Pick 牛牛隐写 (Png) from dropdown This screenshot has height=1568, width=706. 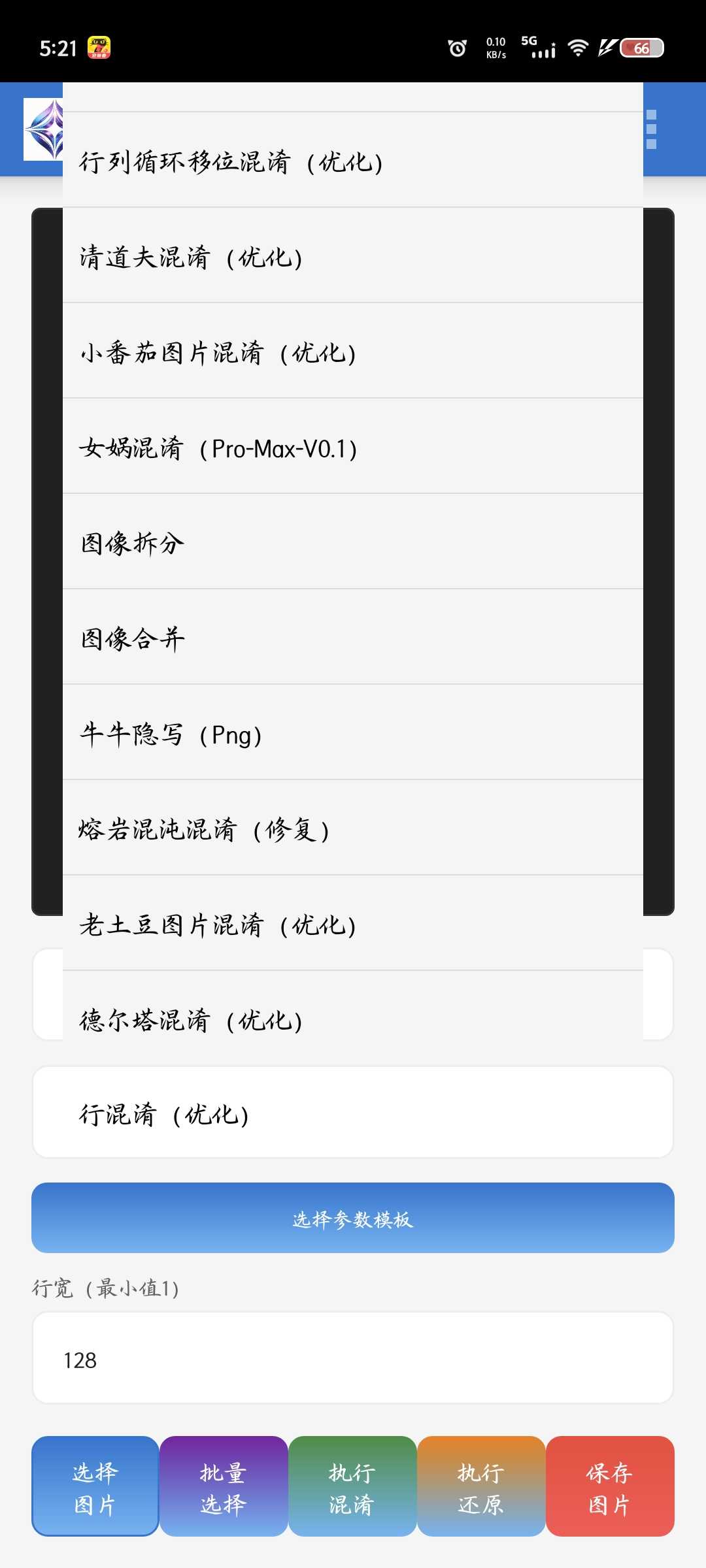353,733
